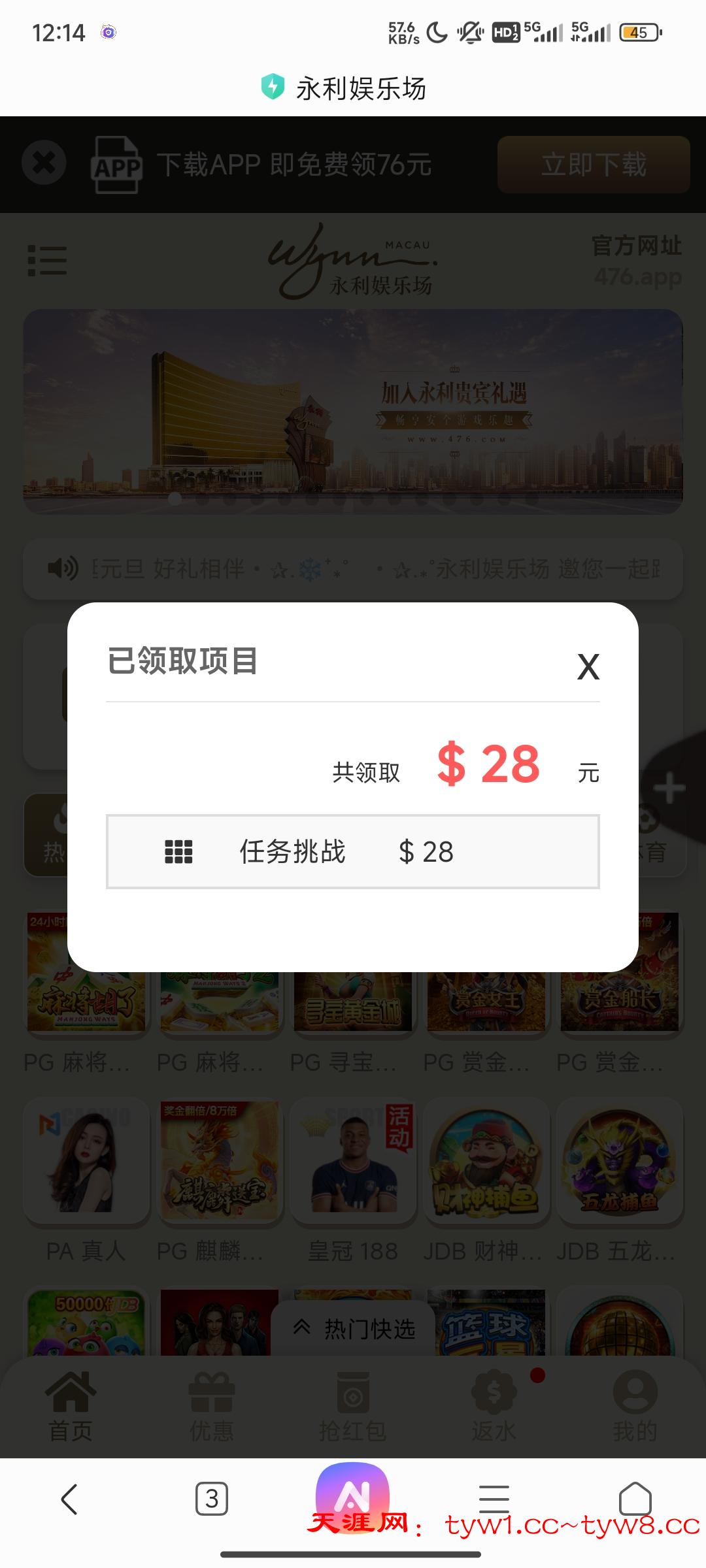Open the 任务挑战 reward row
The height and width of the screenshot is (1568, 706).
353,851
